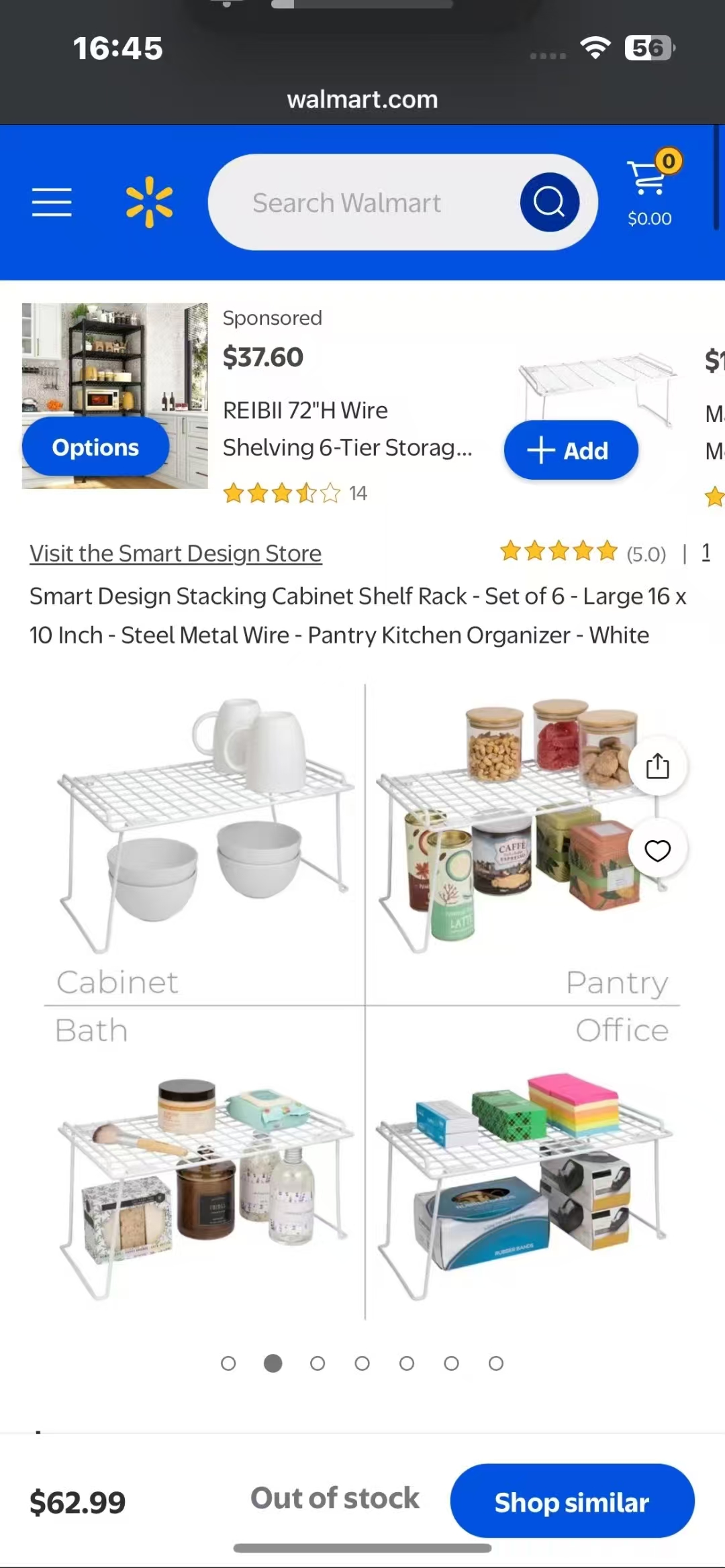Open the review count link
The width and height of the screenshot is (725, 1568).
click(706, 552)
